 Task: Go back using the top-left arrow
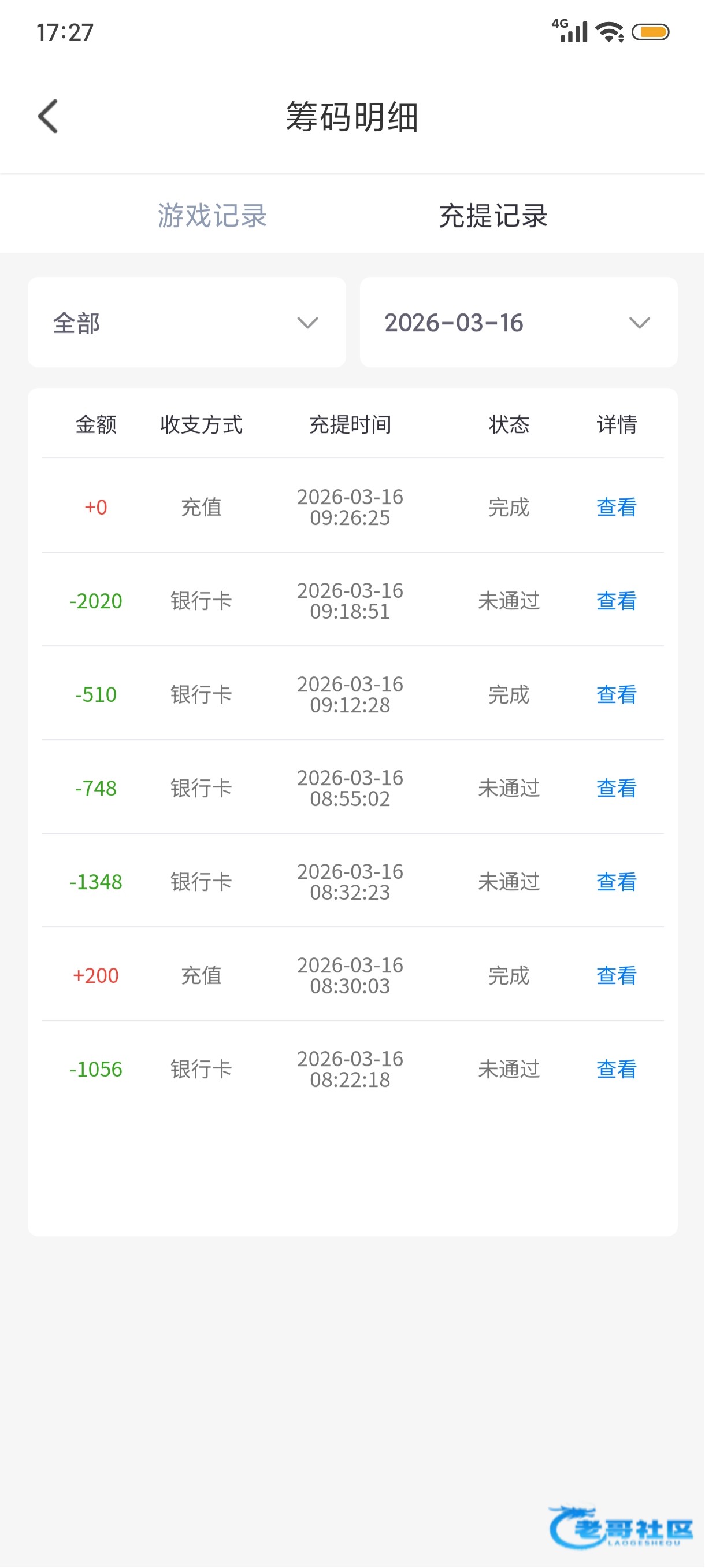[x=49, y=116]
